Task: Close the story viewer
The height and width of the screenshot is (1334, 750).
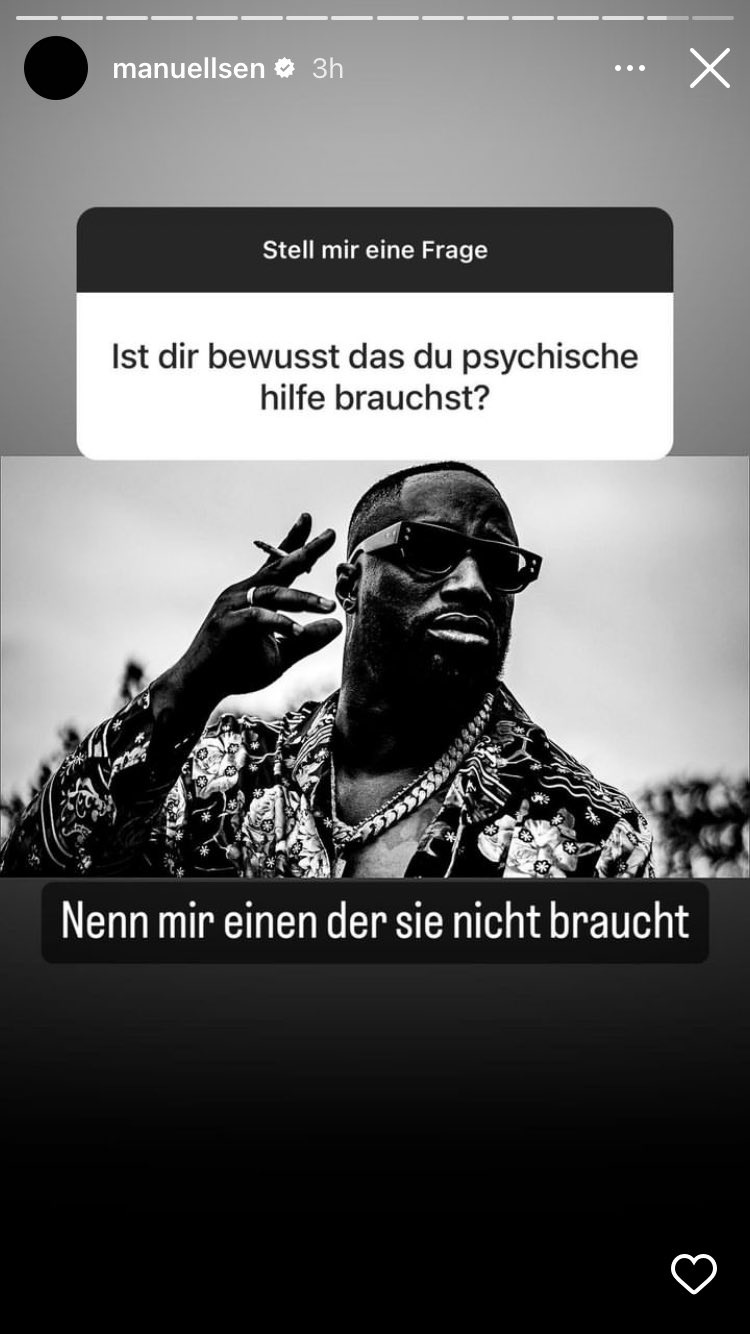Action: pos(709,68)
